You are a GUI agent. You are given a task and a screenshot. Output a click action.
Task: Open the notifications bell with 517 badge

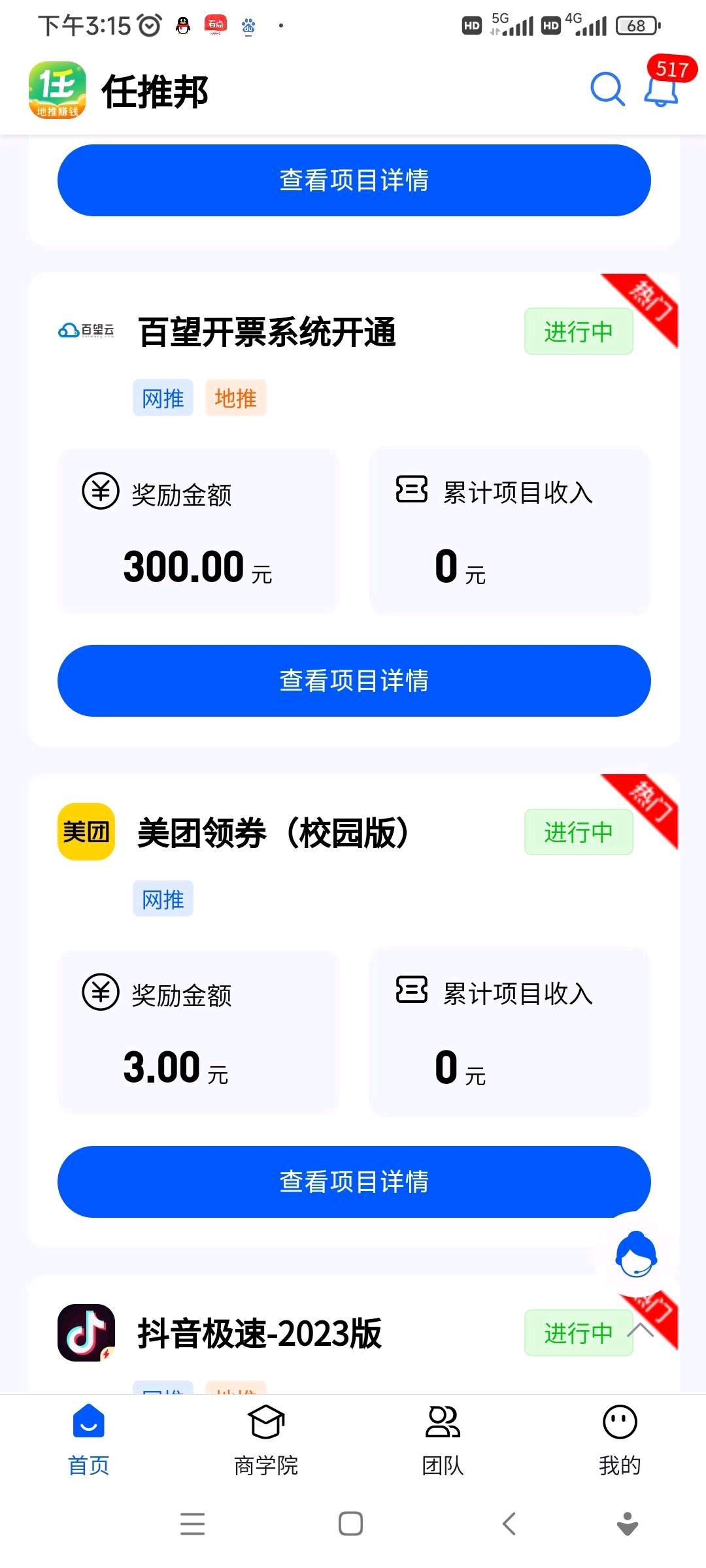662,89
